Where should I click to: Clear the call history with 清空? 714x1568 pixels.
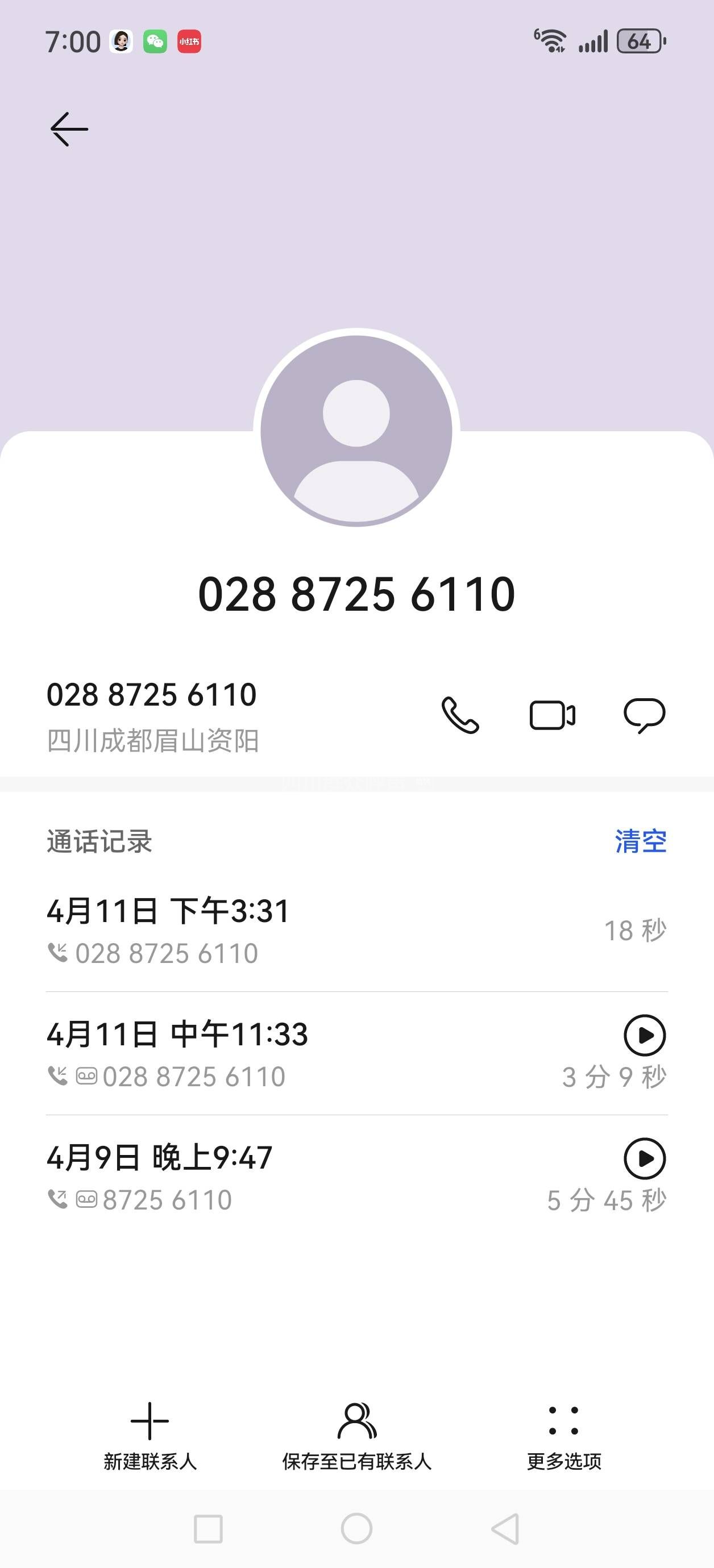click(x=640, y=841)
